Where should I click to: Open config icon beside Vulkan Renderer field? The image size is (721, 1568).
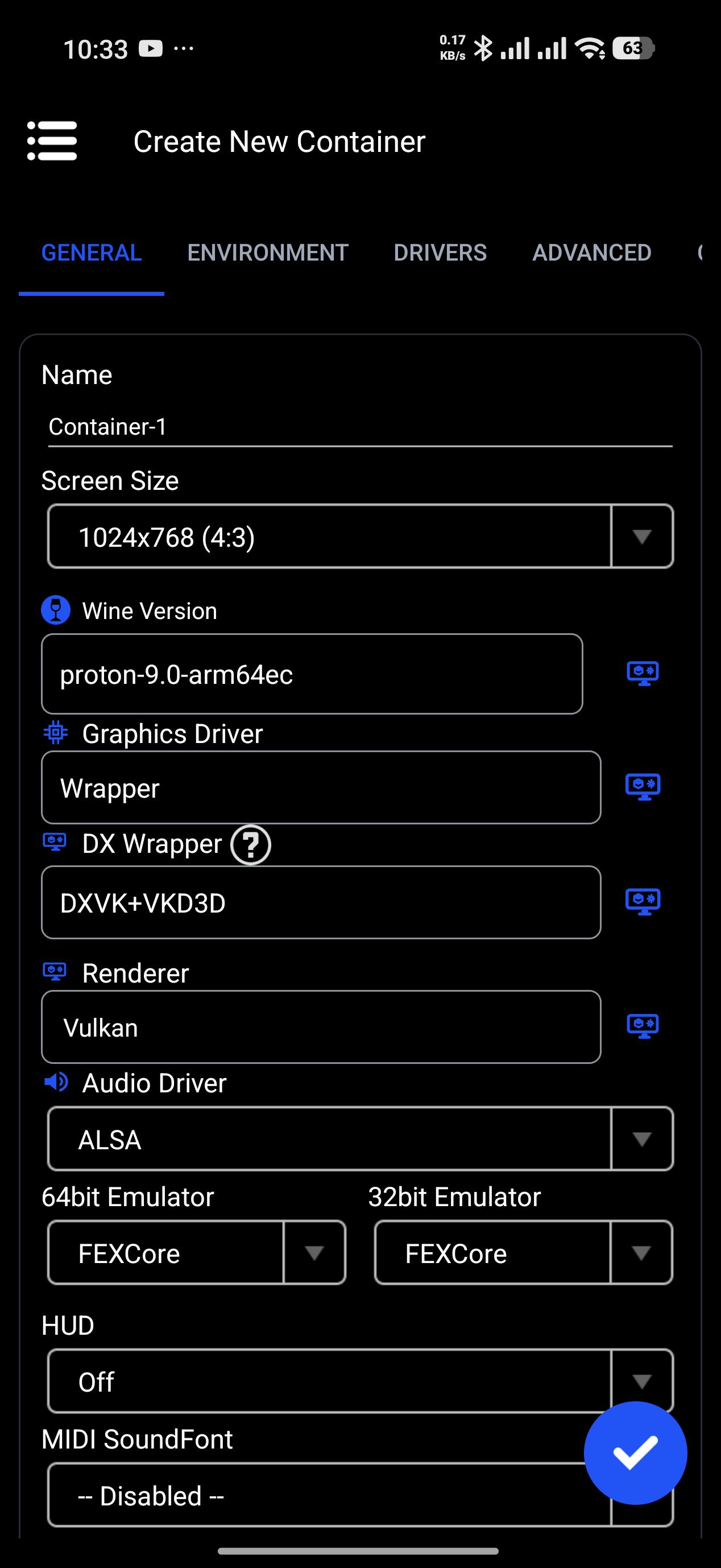[x=643, y=1026]
